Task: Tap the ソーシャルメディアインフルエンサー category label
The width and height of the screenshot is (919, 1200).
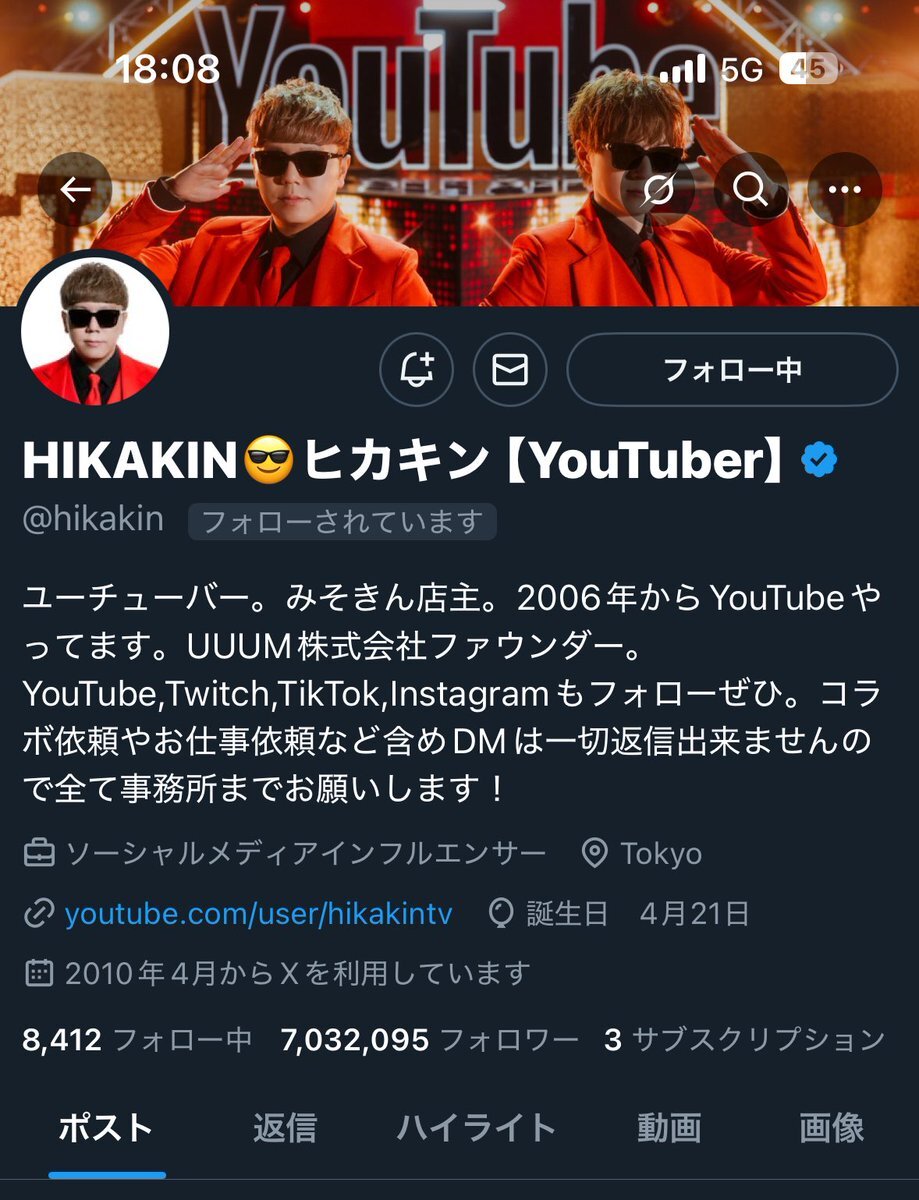Action: [305, 853]
